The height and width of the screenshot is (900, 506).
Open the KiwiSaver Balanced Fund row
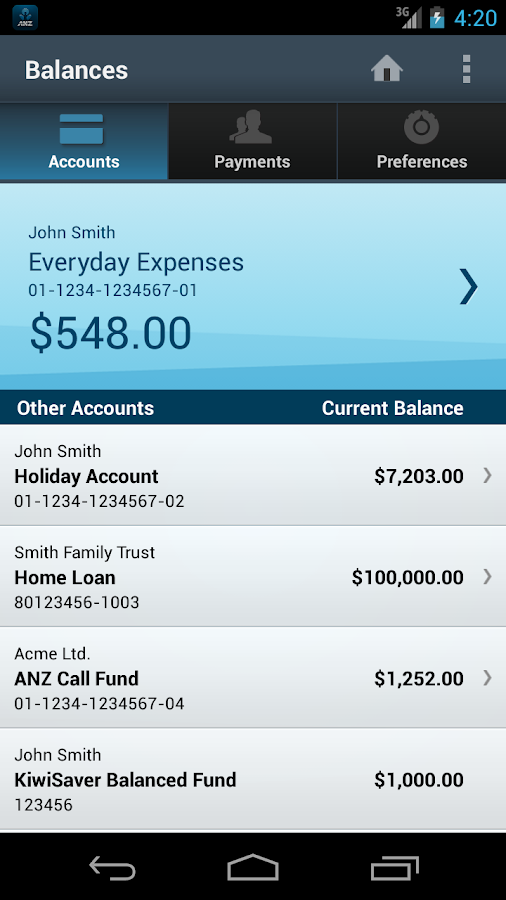click(x=253, y=779)
